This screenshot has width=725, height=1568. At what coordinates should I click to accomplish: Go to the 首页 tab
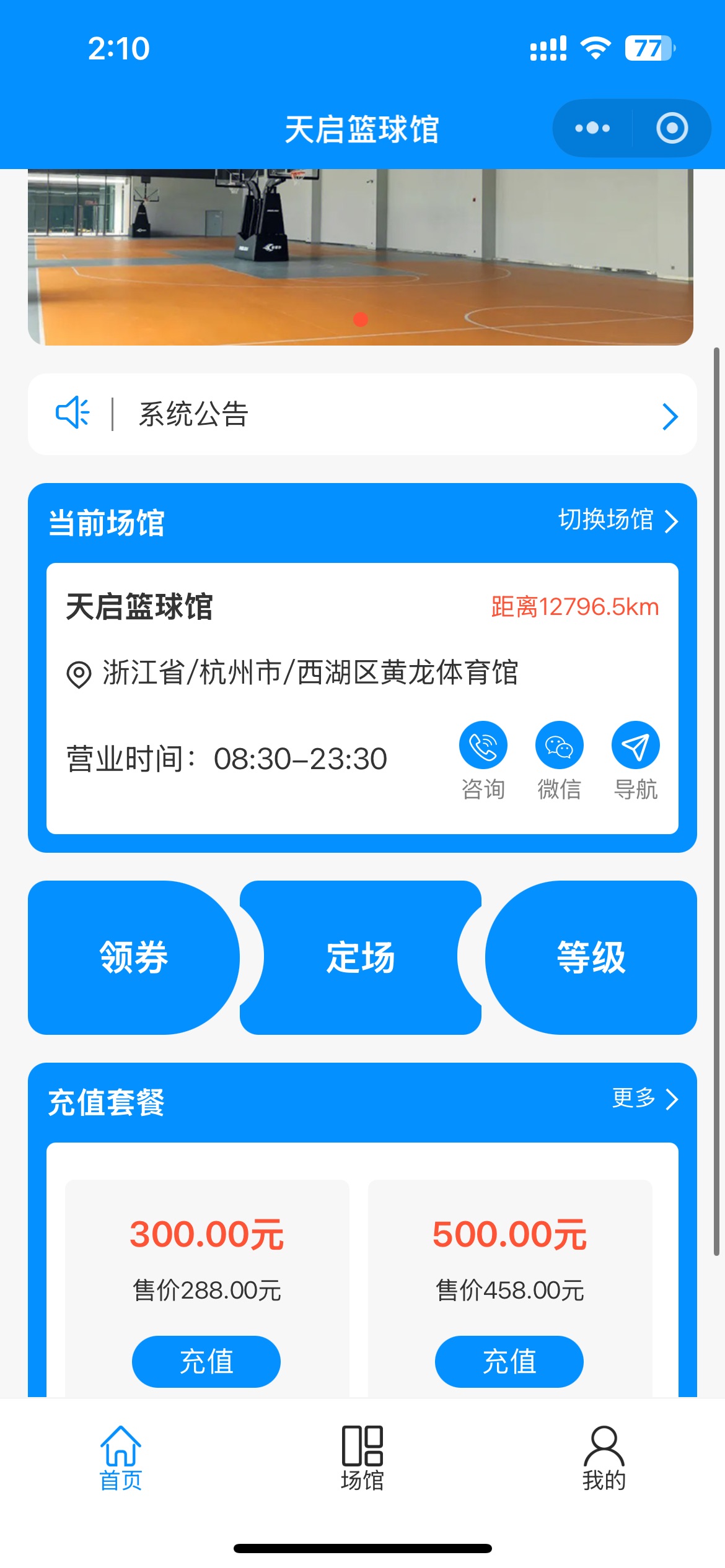point(121,1458)
